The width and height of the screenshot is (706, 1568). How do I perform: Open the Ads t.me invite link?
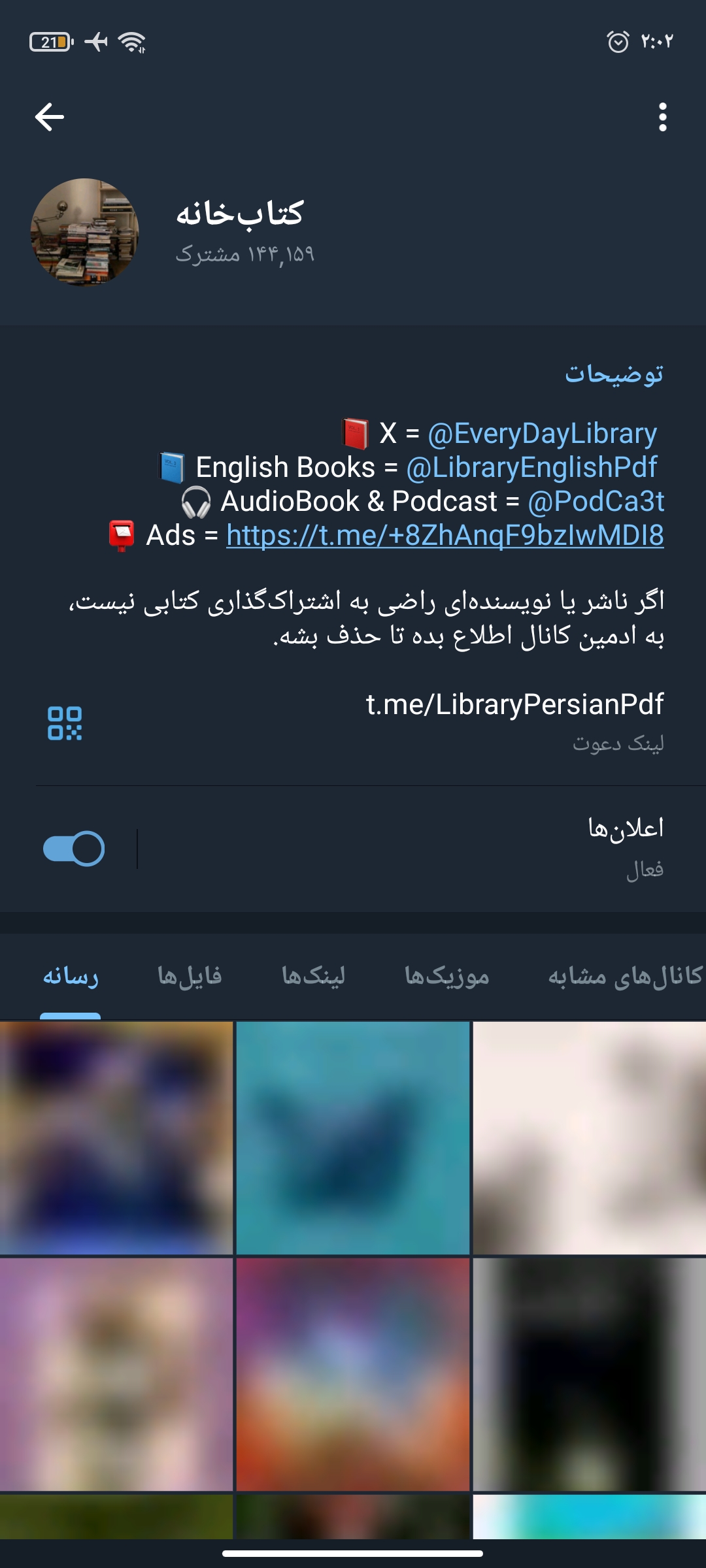coord(445,536)
